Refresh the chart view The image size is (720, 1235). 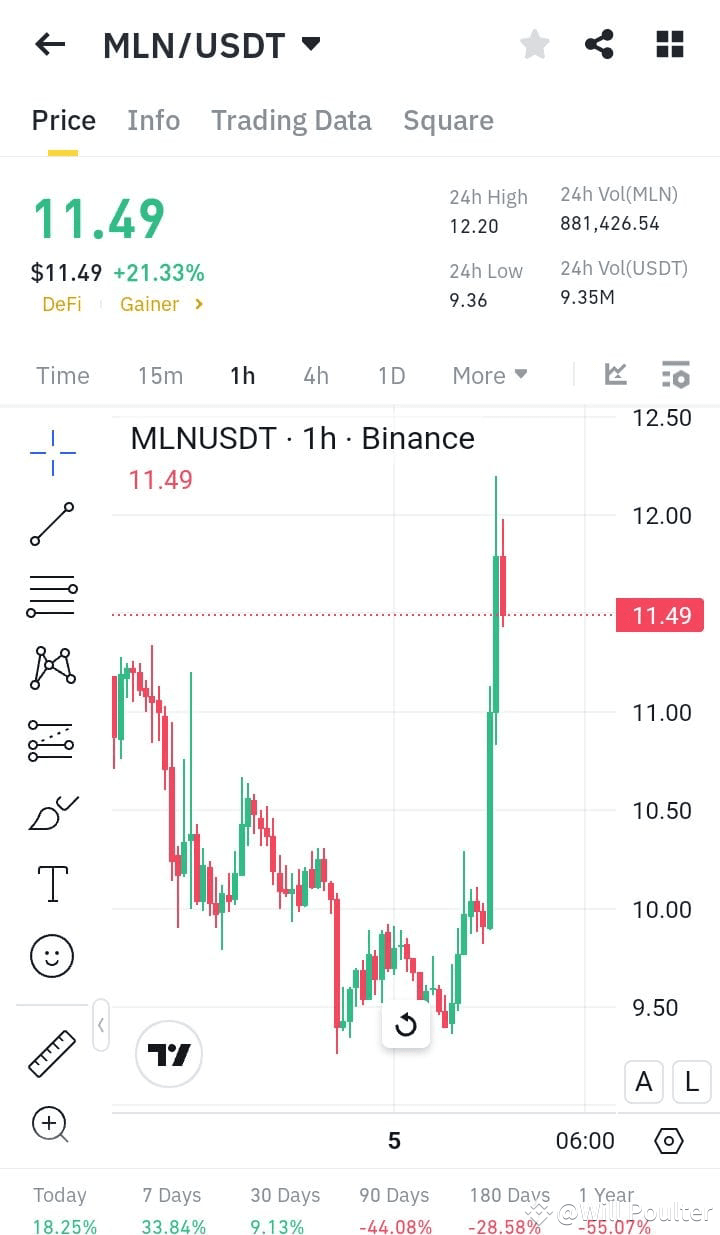(x=406, y=1025)
